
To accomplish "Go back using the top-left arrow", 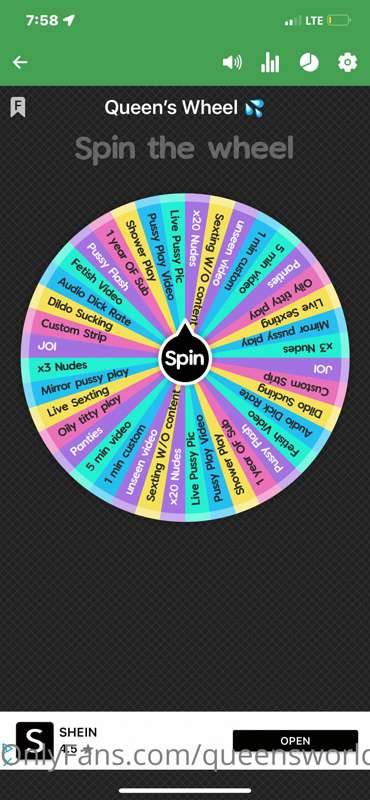I will [20, 62].
